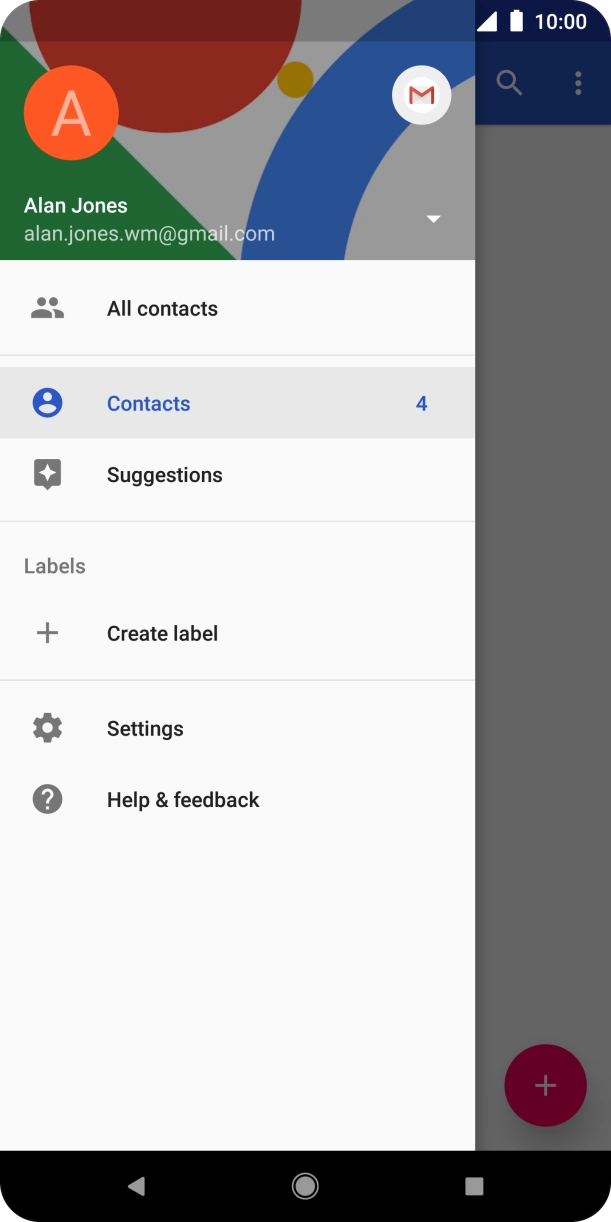This screenshot has height=1222, width=611.
Task: Expand the account switcher dropdown arrow
Action: [x=433, y=219]
